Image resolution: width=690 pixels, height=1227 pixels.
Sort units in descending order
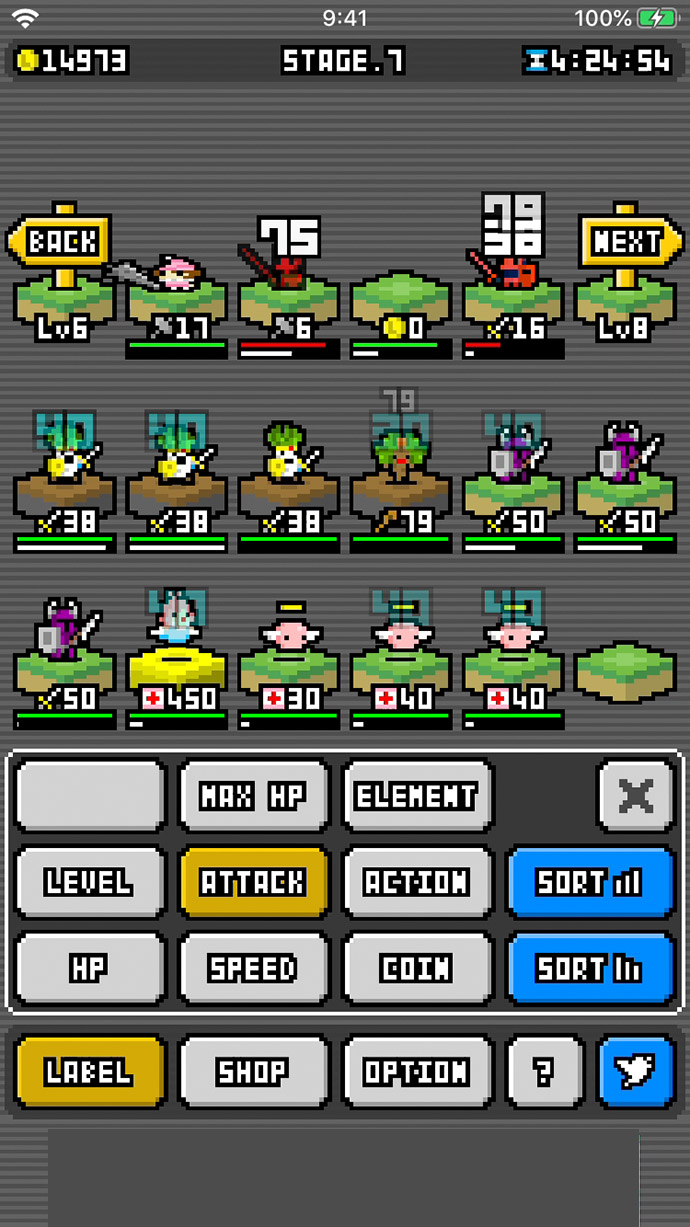tap(590, 968)
